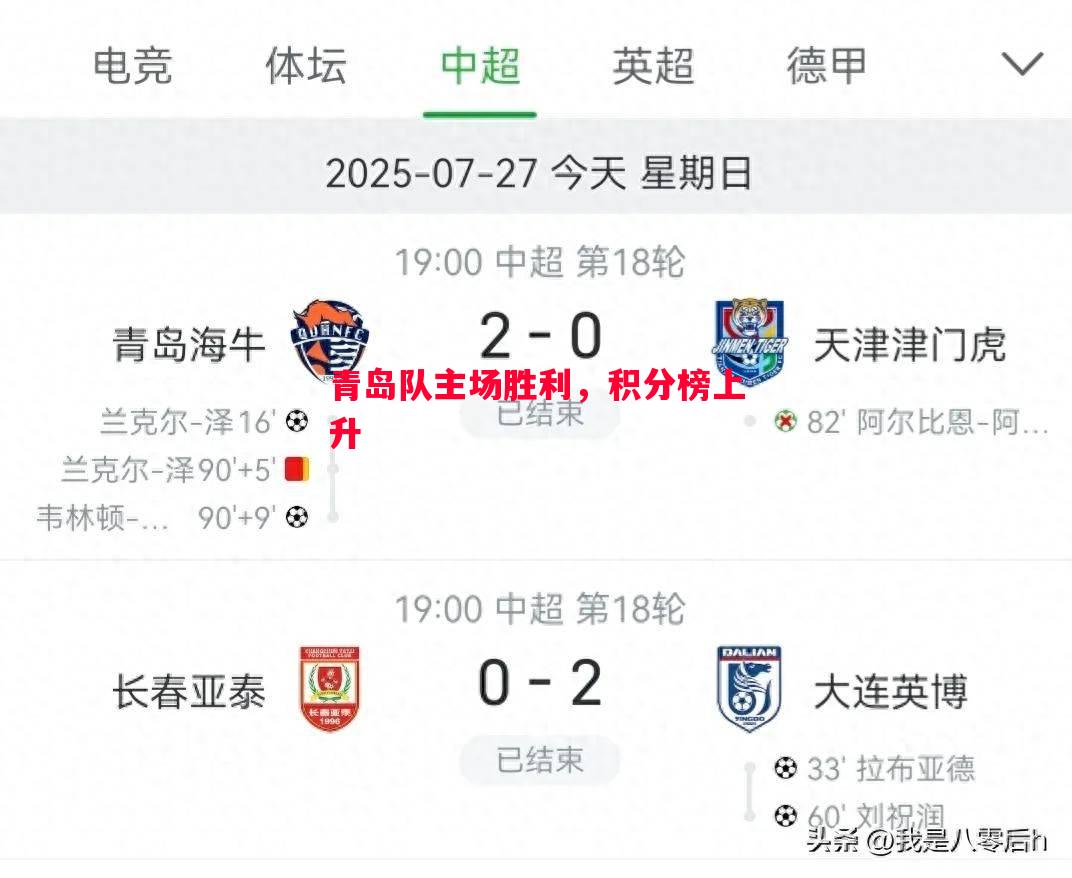Open the 德甲 tab

pyautogui.click(x=826, y=66)
